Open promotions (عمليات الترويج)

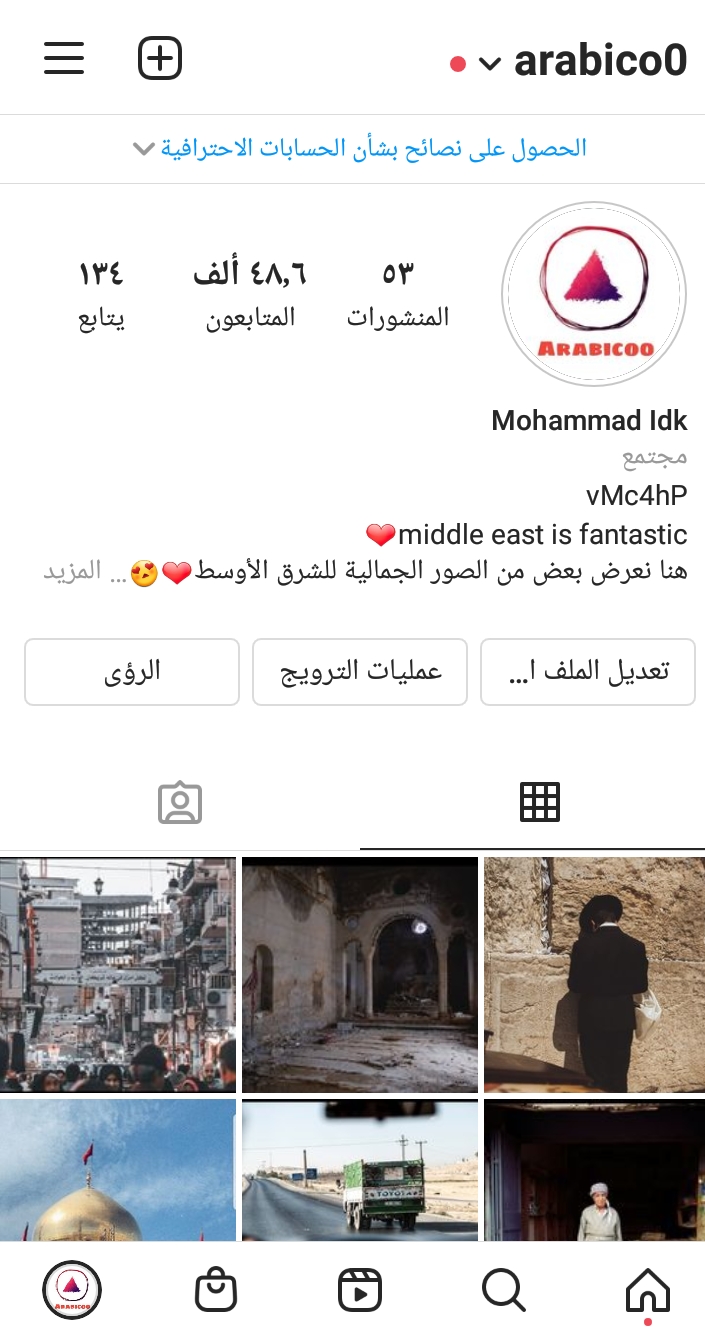(x=360, y=672)
